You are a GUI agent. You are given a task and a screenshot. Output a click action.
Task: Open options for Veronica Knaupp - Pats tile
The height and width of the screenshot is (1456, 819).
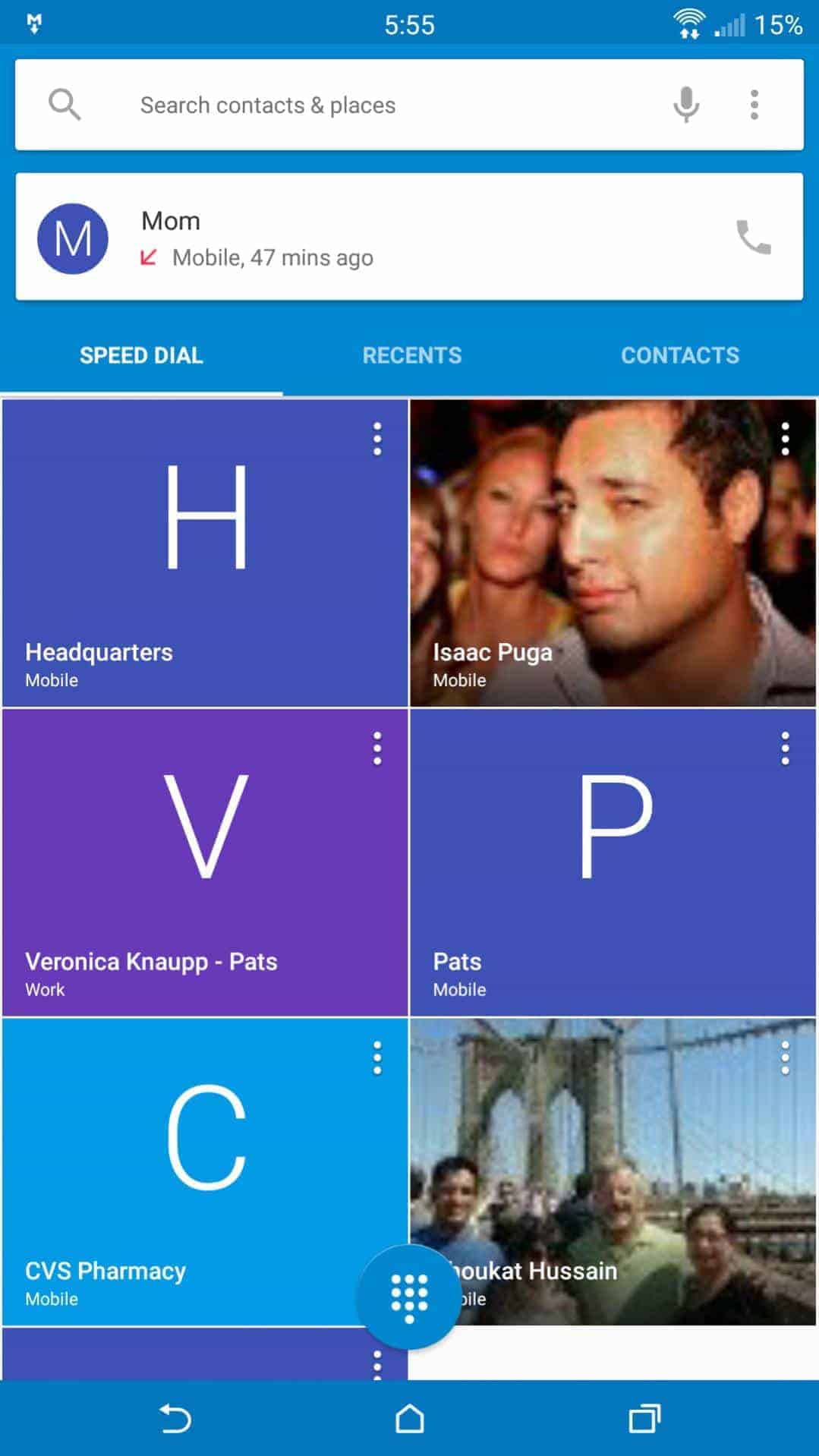pyautogui.click(x=377, y=749)
